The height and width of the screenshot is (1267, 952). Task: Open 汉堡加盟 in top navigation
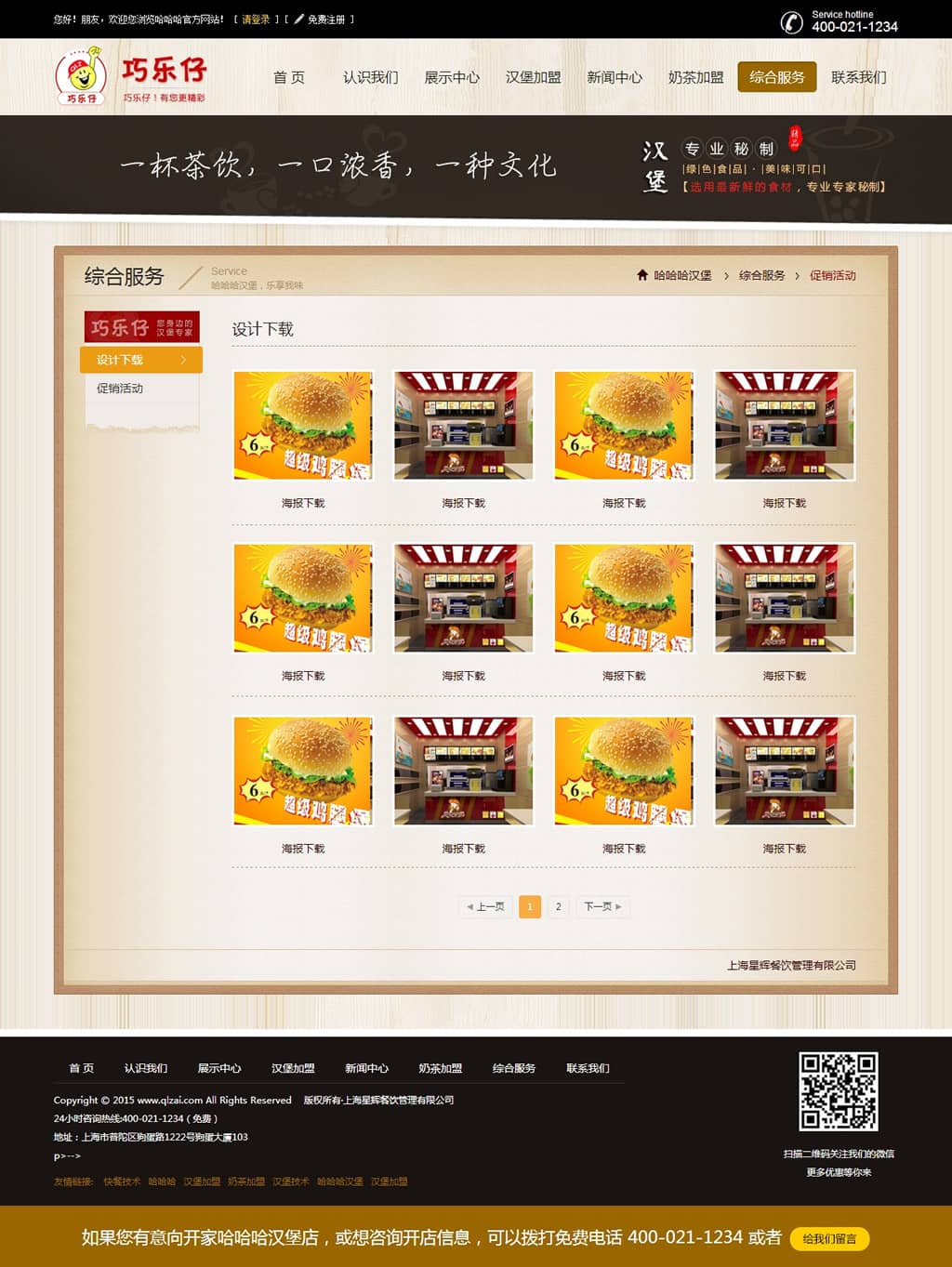[x=533, y=77]
